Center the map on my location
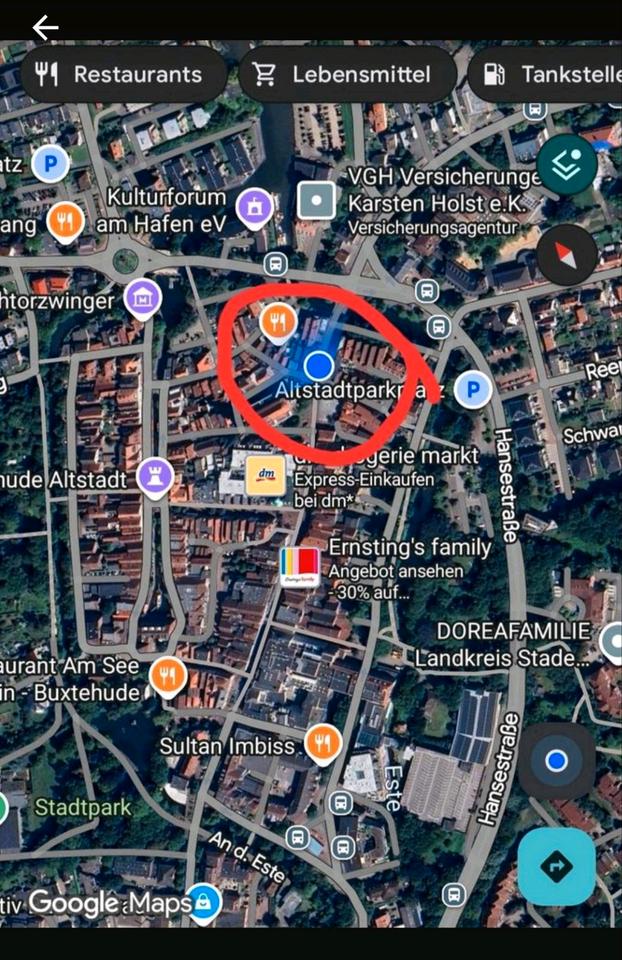Image resolution: width=622 pixels, height=960 pixels. coord(556,762)
